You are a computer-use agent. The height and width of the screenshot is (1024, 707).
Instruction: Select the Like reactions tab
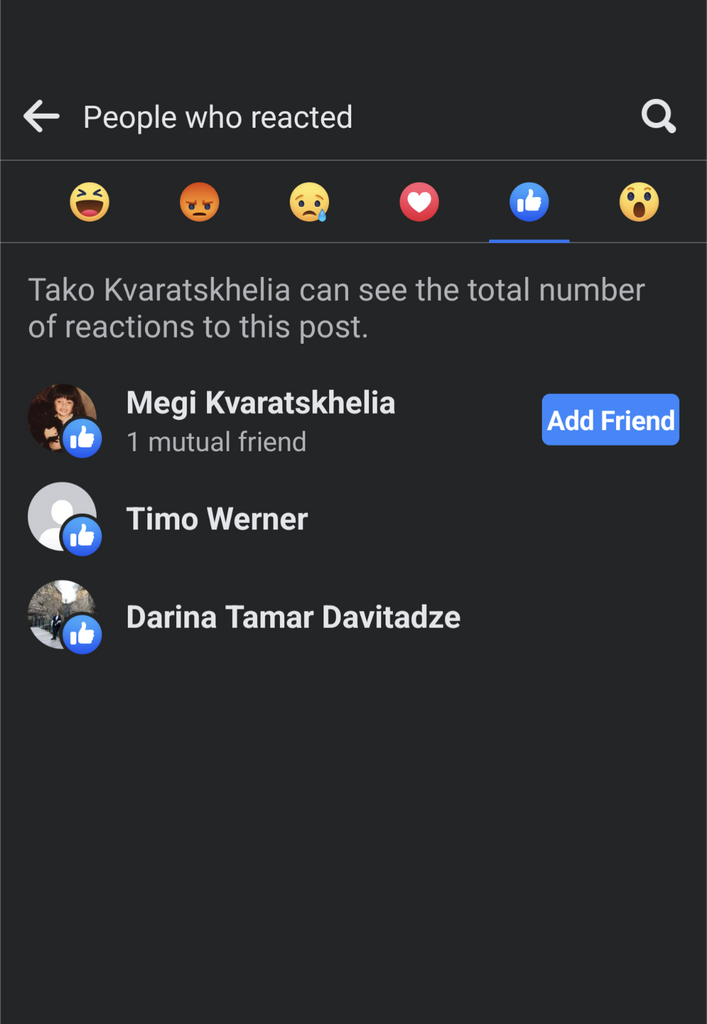point(529,203)
